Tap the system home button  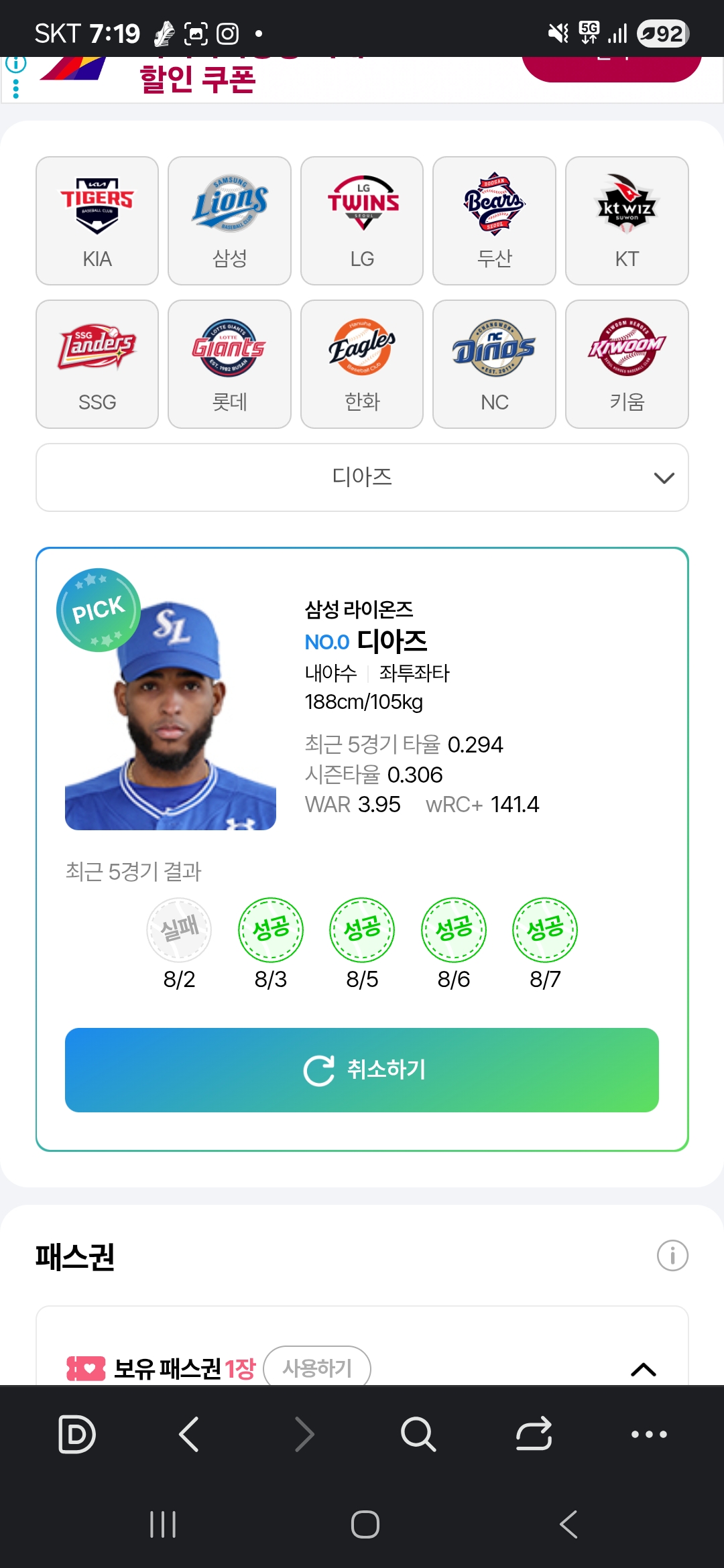click(365, 1524)
